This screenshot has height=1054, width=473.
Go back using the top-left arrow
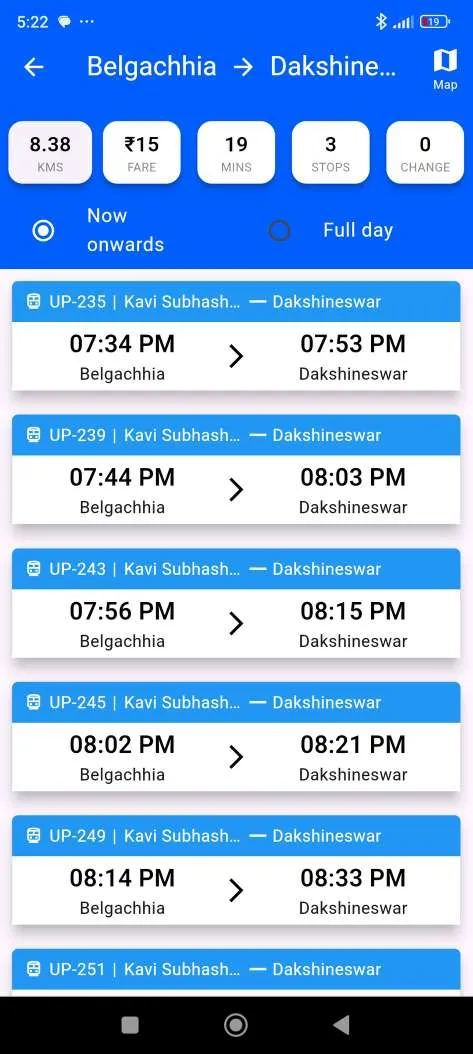34,67
